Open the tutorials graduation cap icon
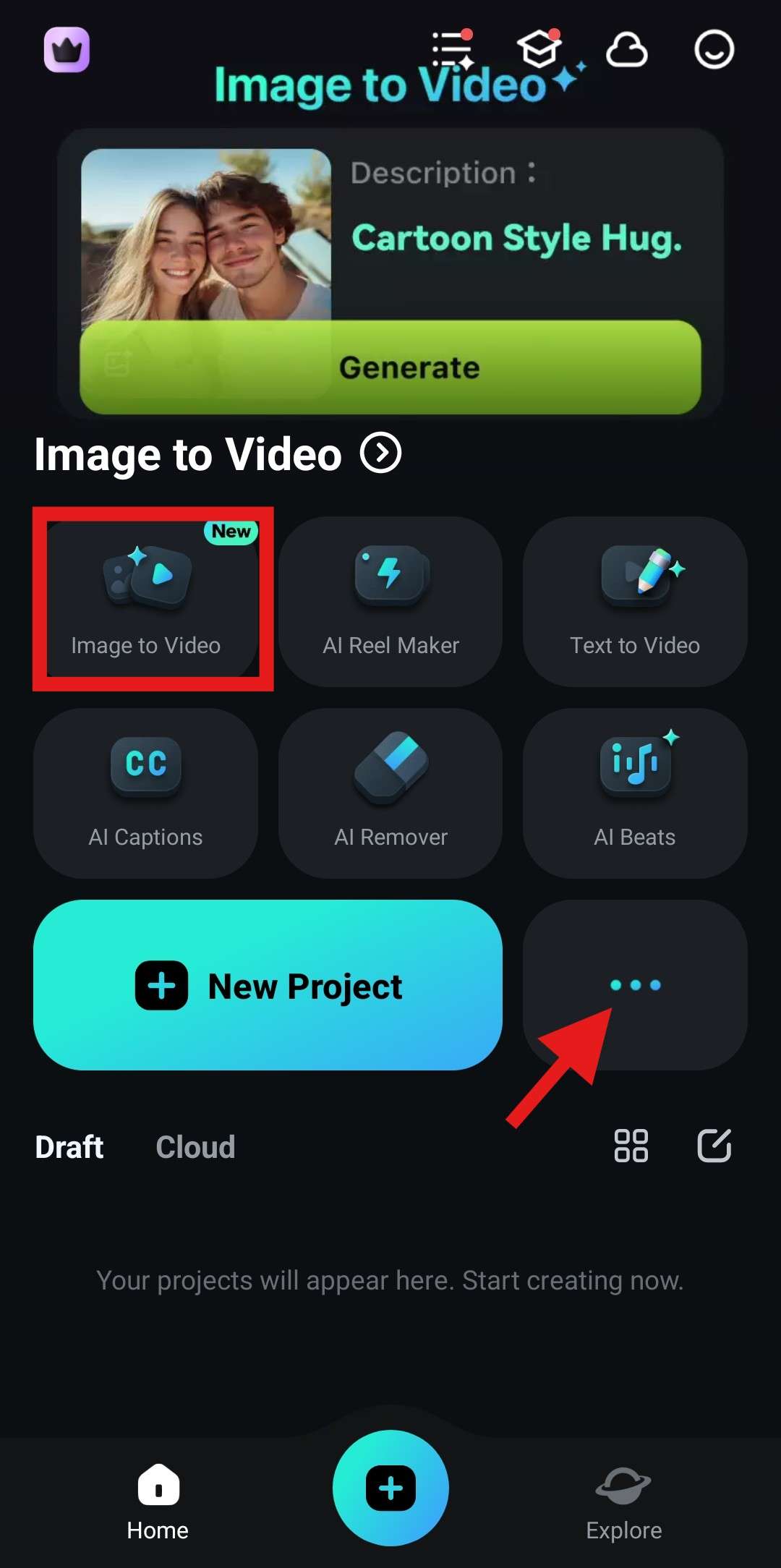Viewport: 781px width, 1568px height. click(x=539, y=49)
